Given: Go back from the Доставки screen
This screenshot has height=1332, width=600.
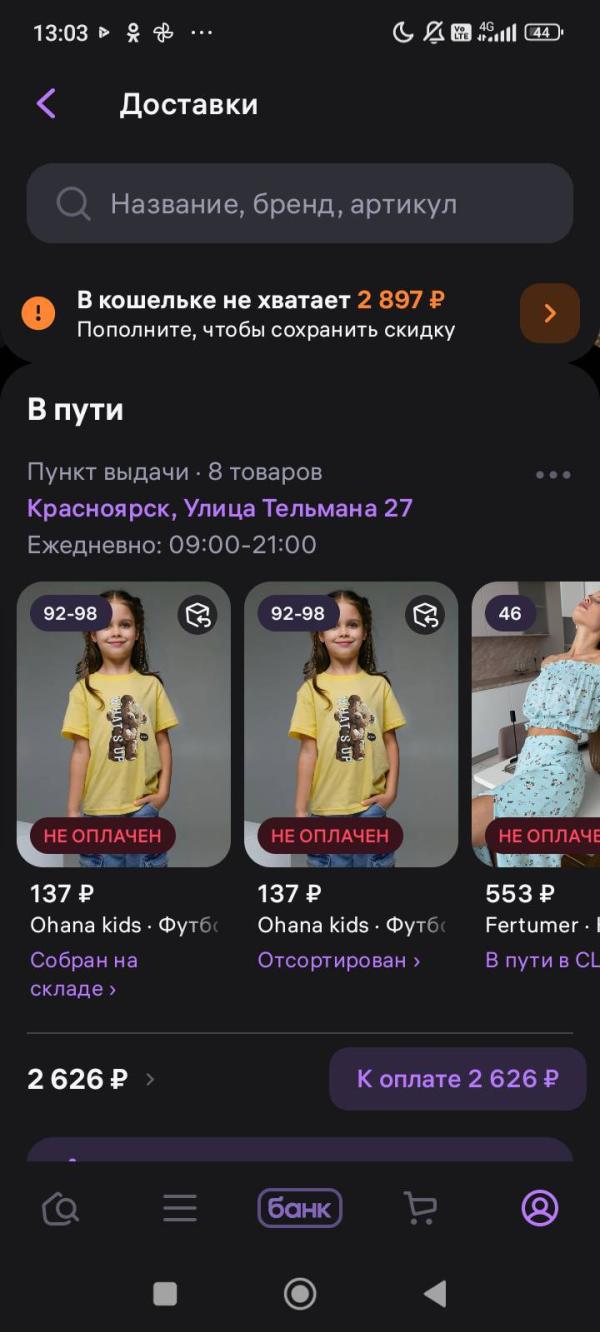Looking at the screenshot, I should point(46,104).
